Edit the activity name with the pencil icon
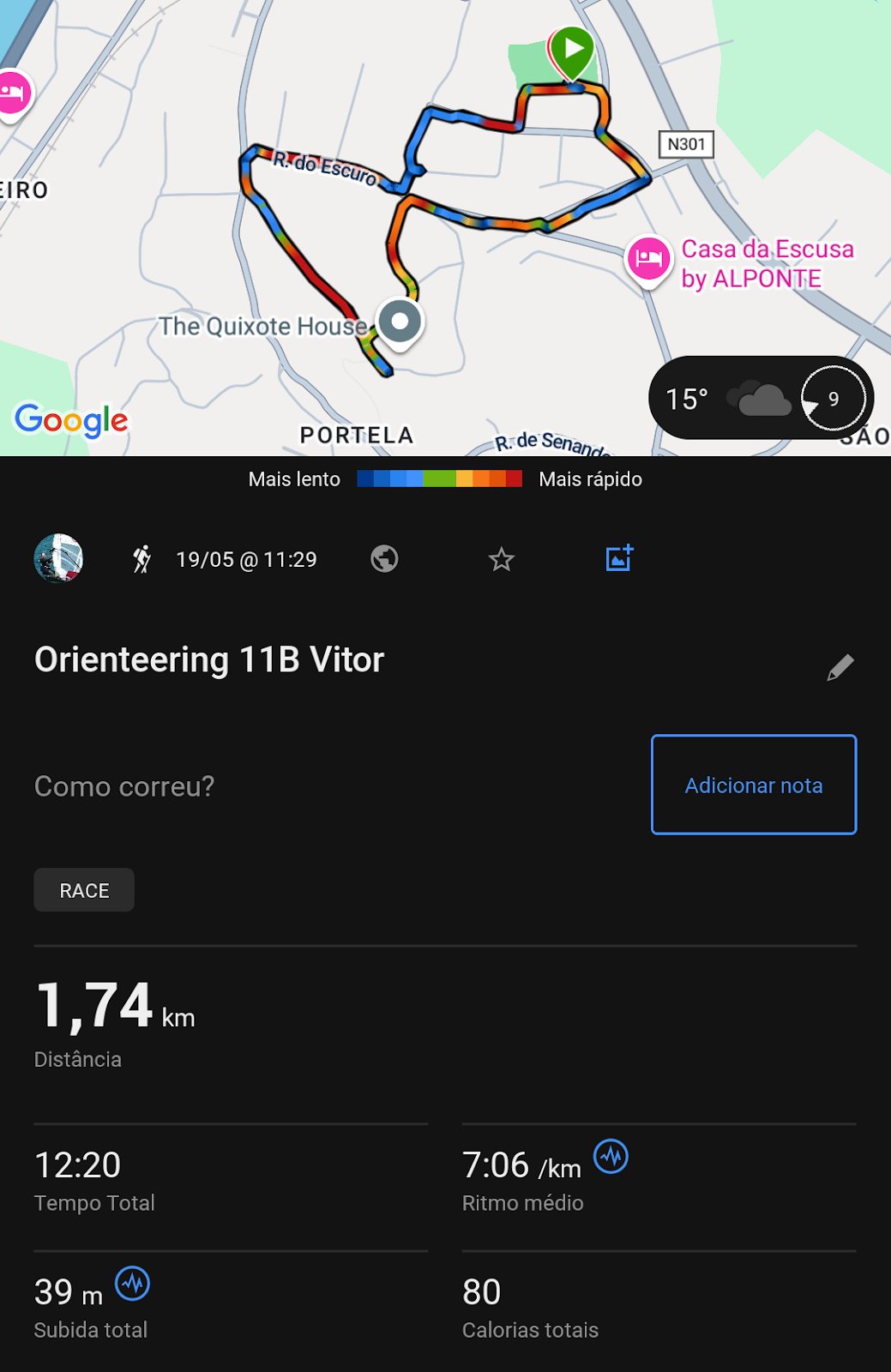The image size is (891, 1372). click(x=840, y=667)
